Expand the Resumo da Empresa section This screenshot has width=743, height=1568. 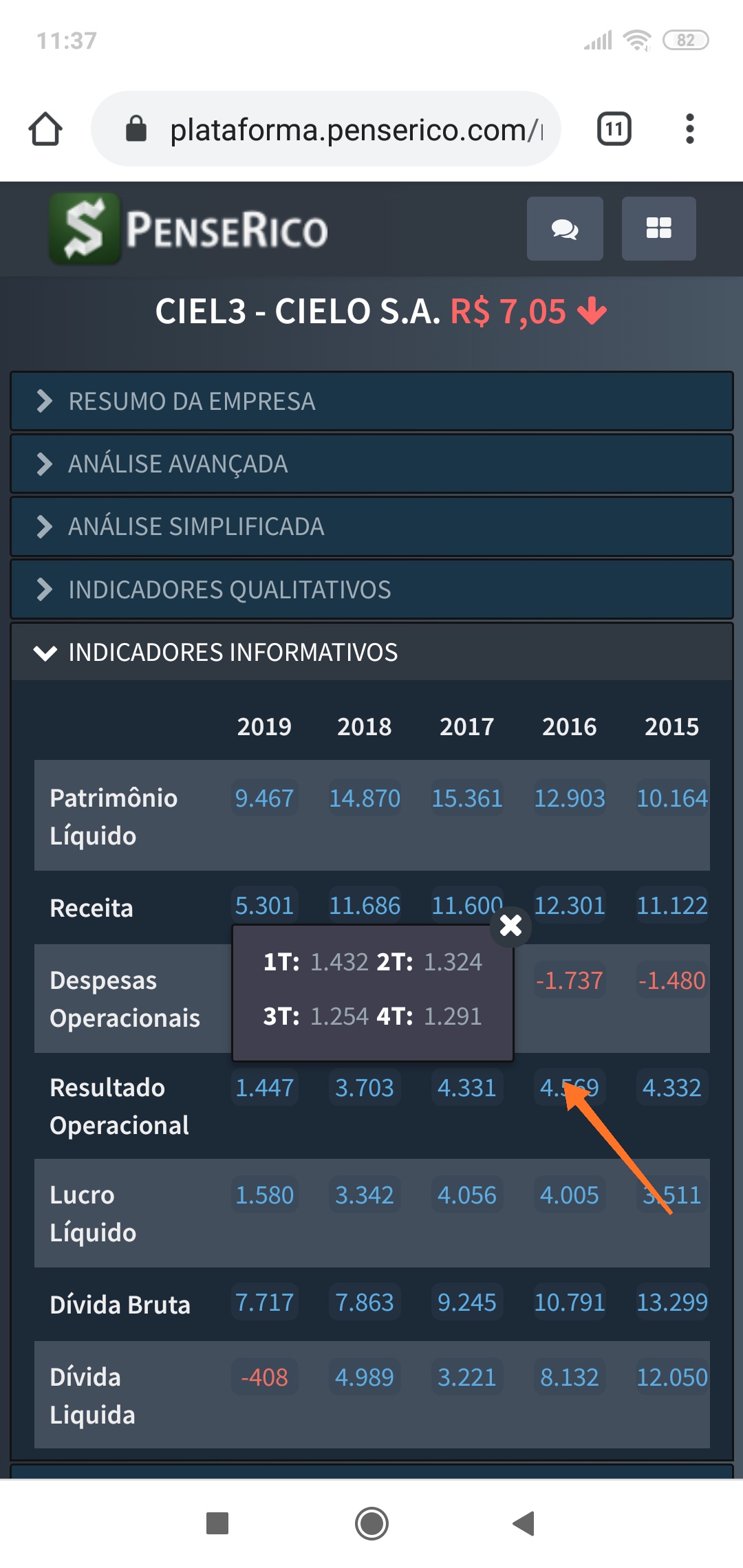(x=371, y=402)
